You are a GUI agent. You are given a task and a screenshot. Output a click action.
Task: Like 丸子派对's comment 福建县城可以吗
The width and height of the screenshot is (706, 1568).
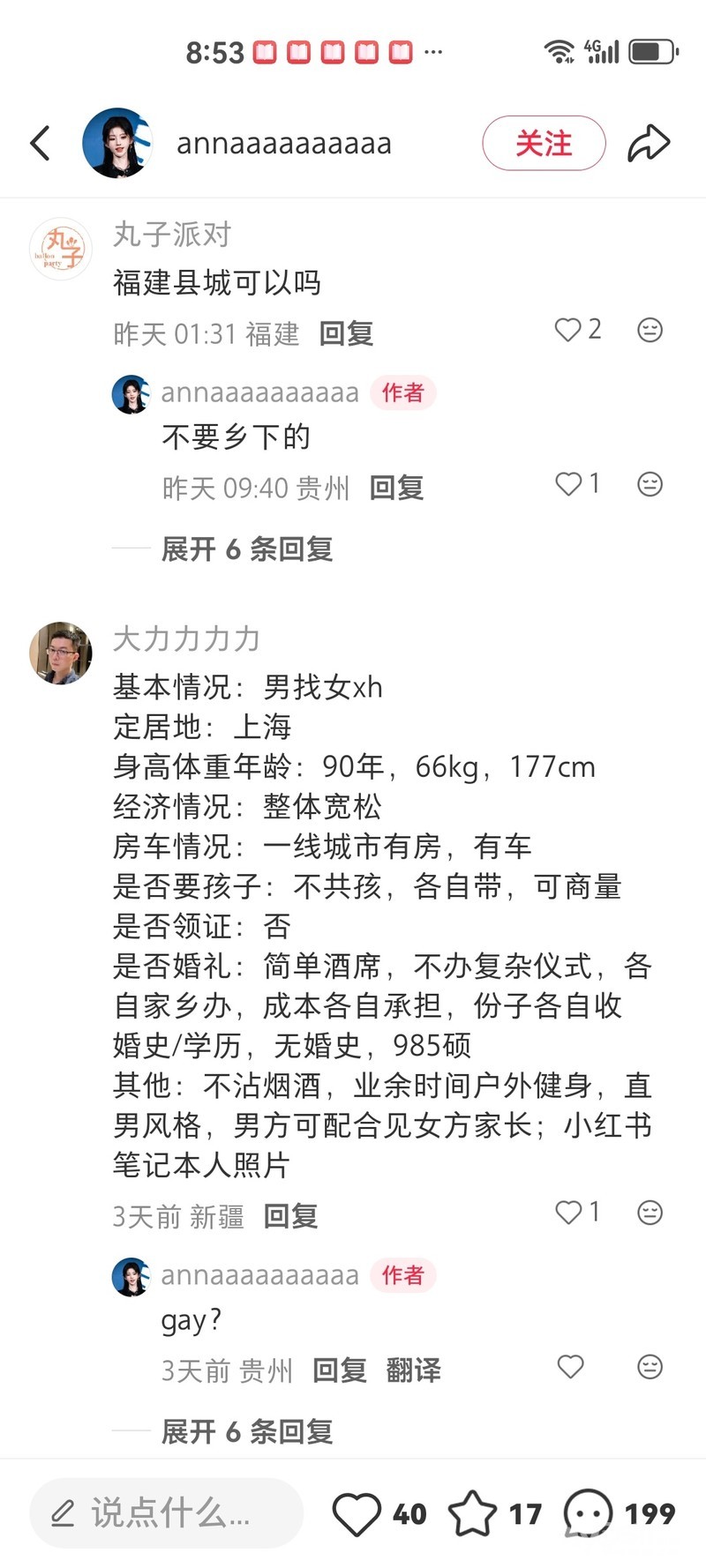point(578,330)
